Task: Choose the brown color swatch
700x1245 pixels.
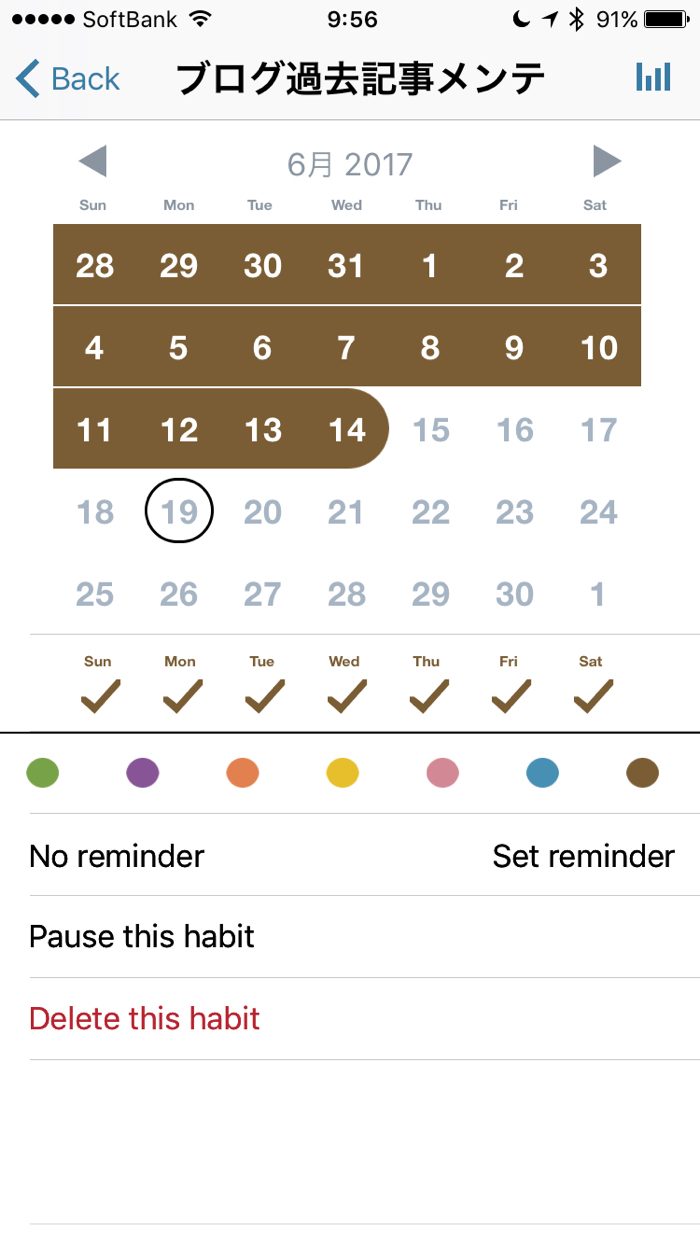Action: point(643,772)
